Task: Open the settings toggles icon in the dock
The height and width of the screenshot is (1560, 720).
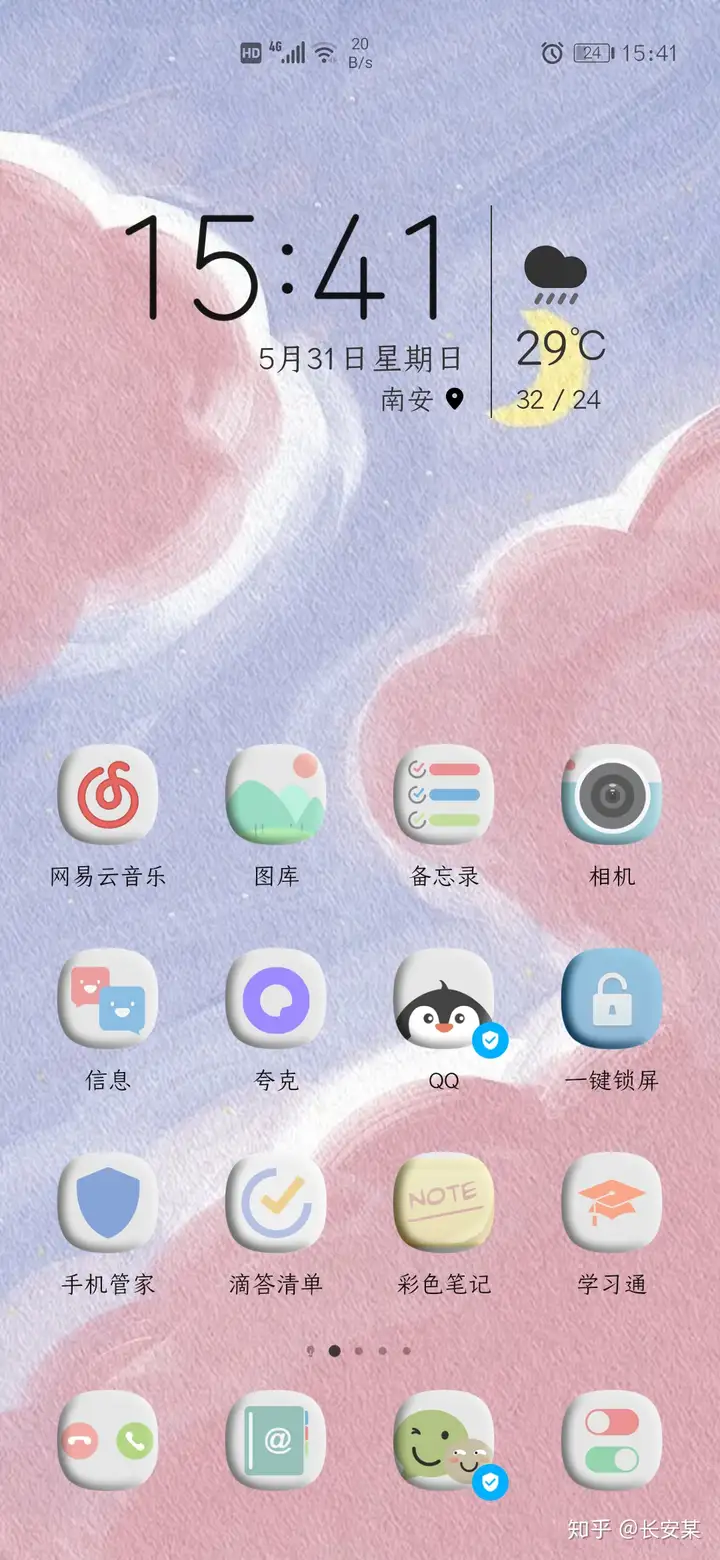Action: 611,1440
